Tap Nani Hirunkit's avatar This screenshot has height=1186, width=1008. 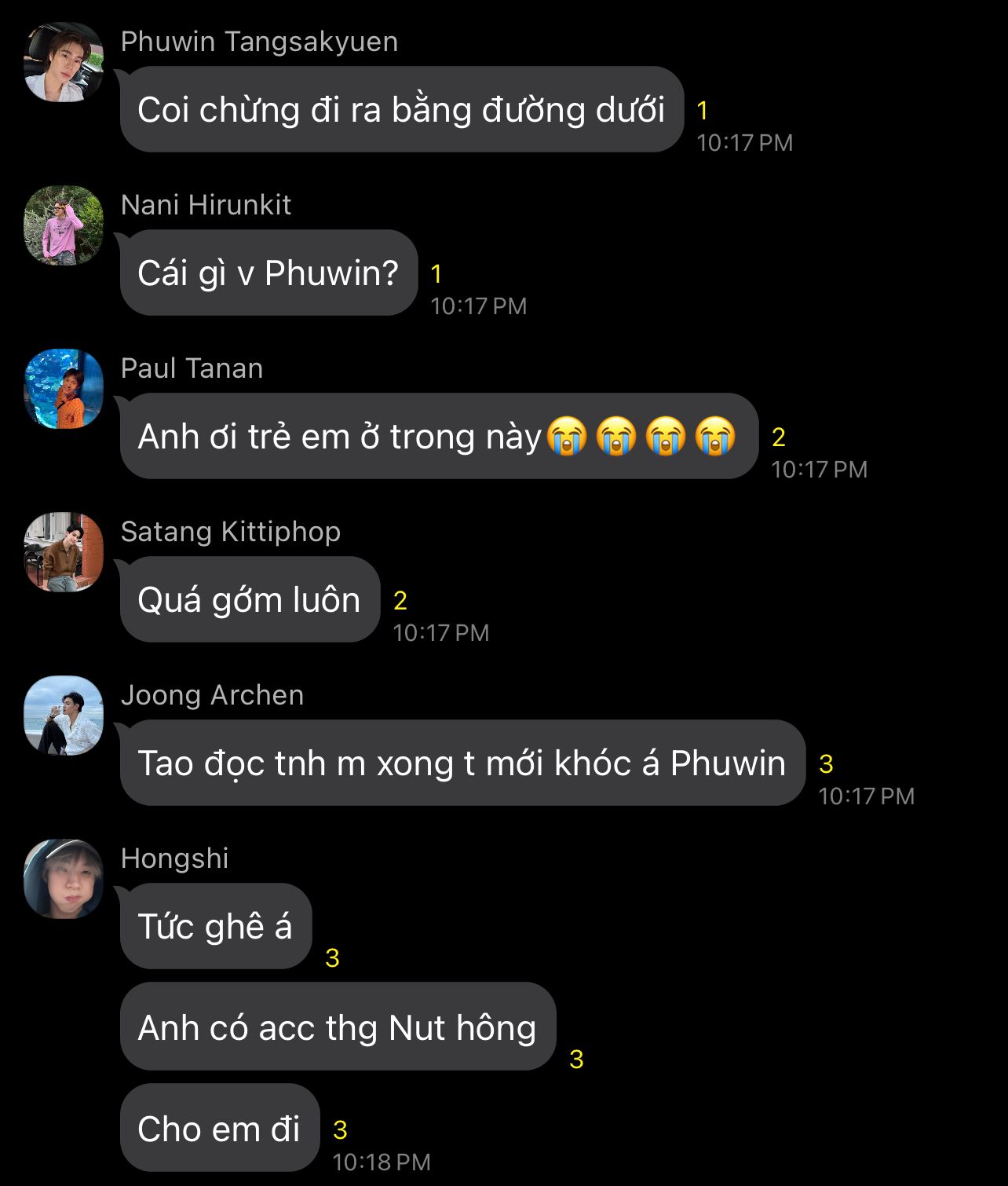[x=64, y=225]
